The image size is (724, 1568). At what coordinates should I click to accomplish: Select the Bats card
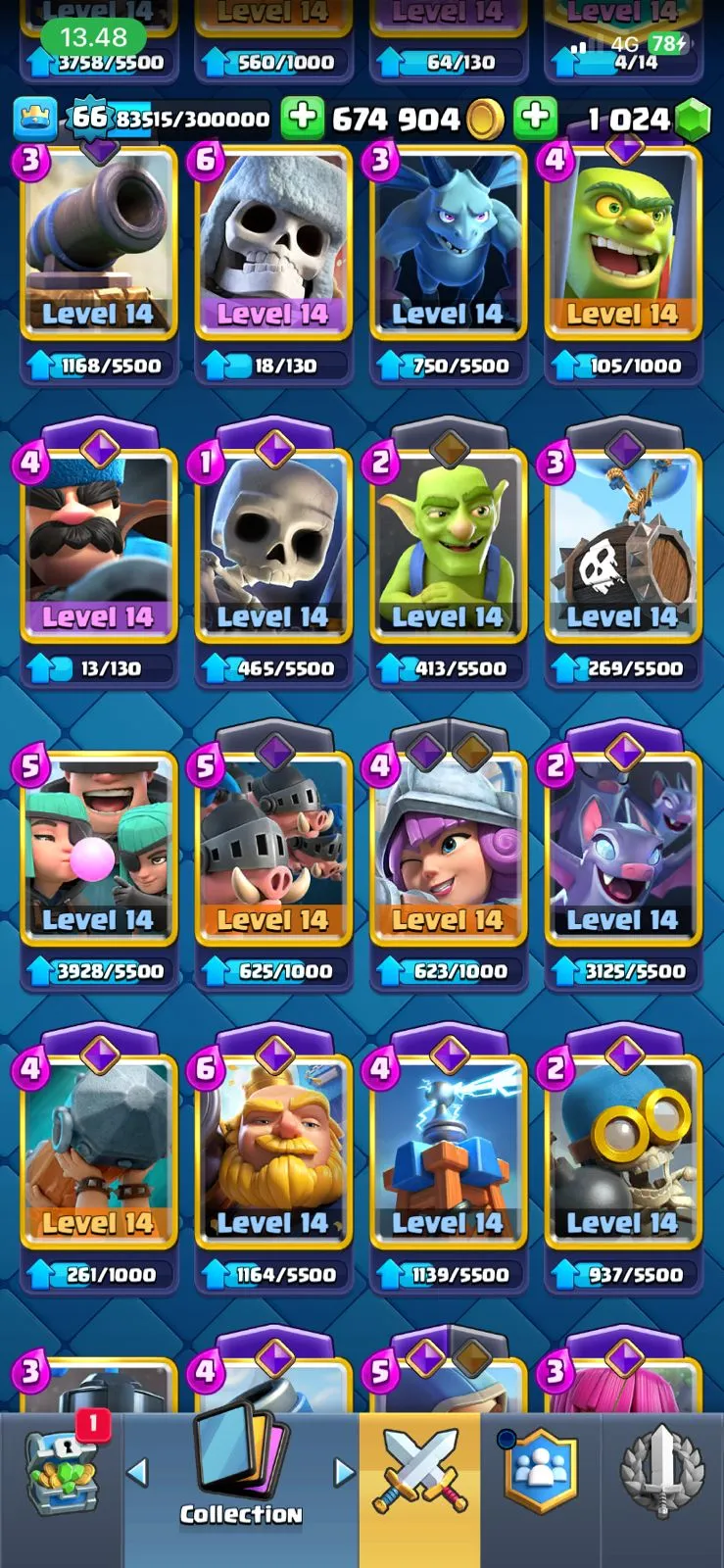[x=623, y=851]
